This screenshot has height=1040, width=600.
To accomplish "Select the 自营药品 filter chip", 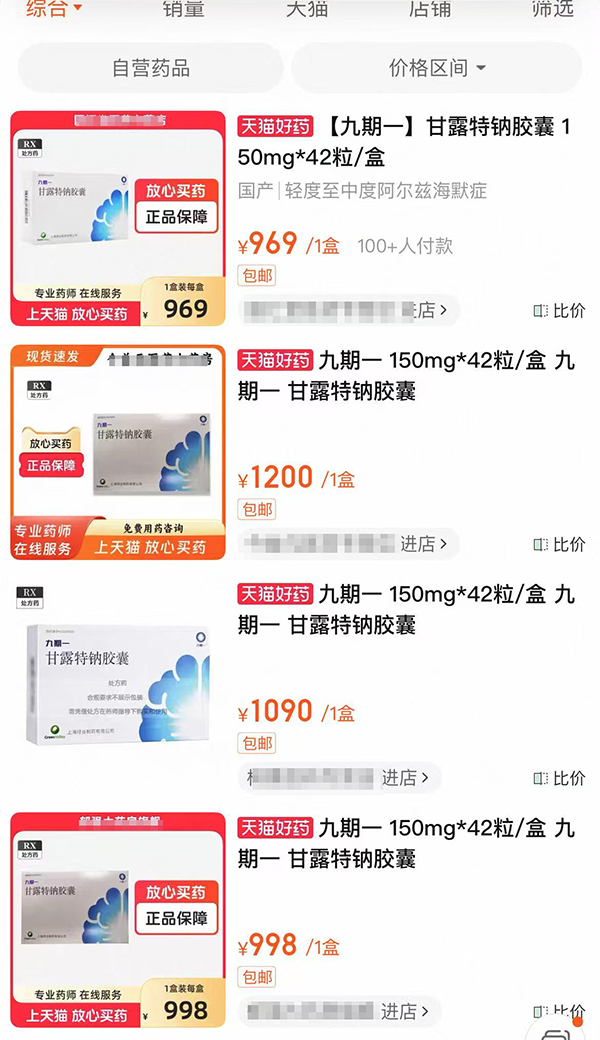I will coord(150,68).
